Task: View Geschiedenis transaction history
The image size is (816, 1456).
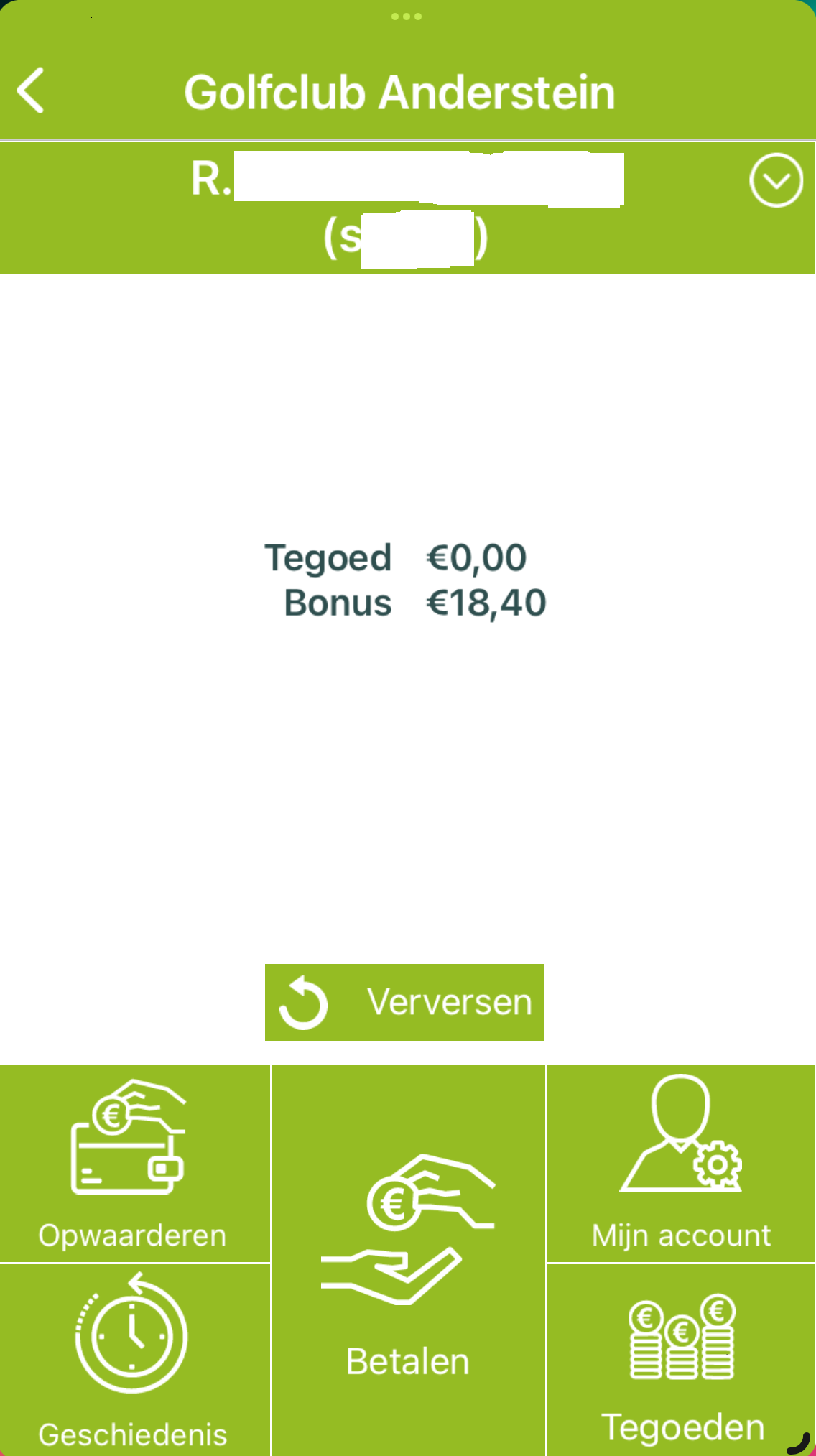Action: tap(134, 1360)
